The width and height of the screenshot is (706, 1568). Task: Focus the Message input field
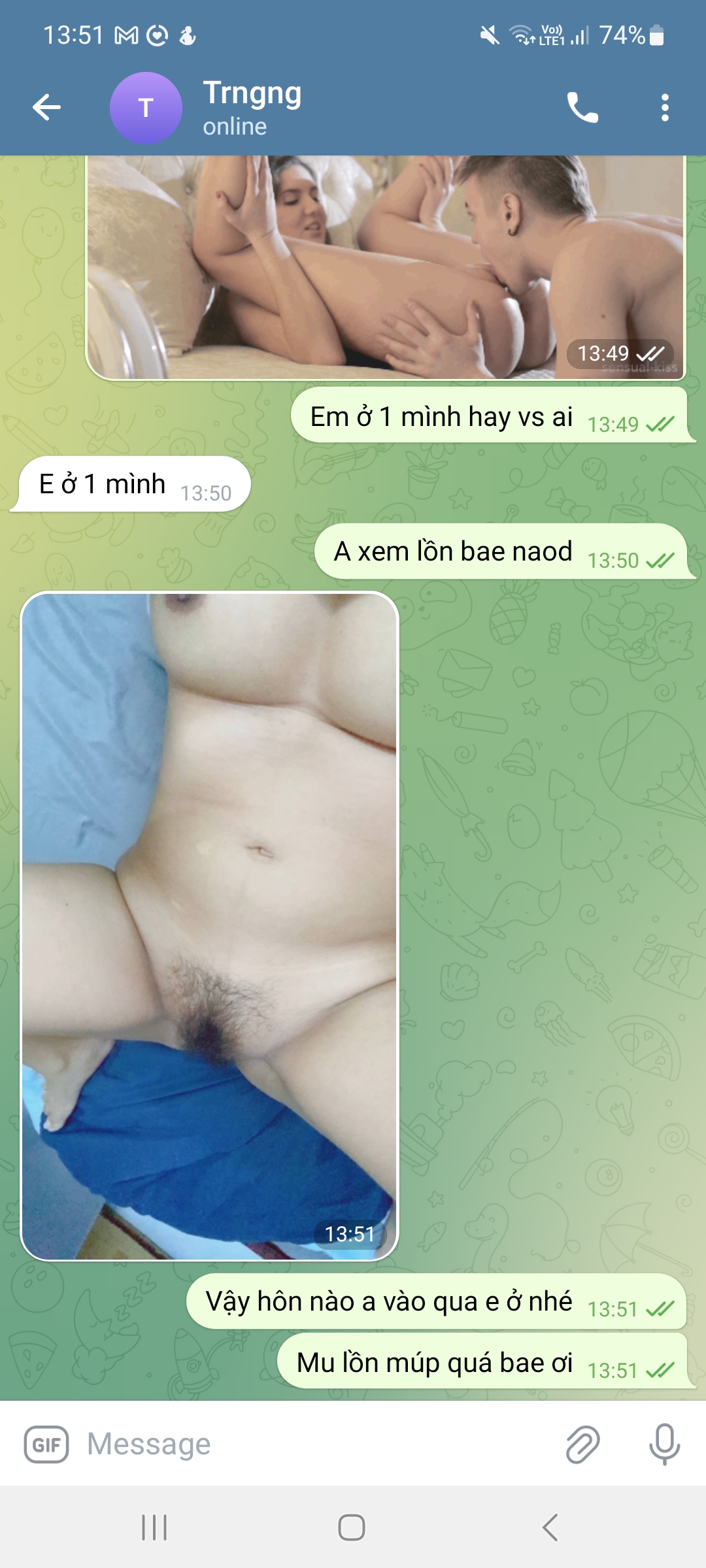tap(314, 1444)
